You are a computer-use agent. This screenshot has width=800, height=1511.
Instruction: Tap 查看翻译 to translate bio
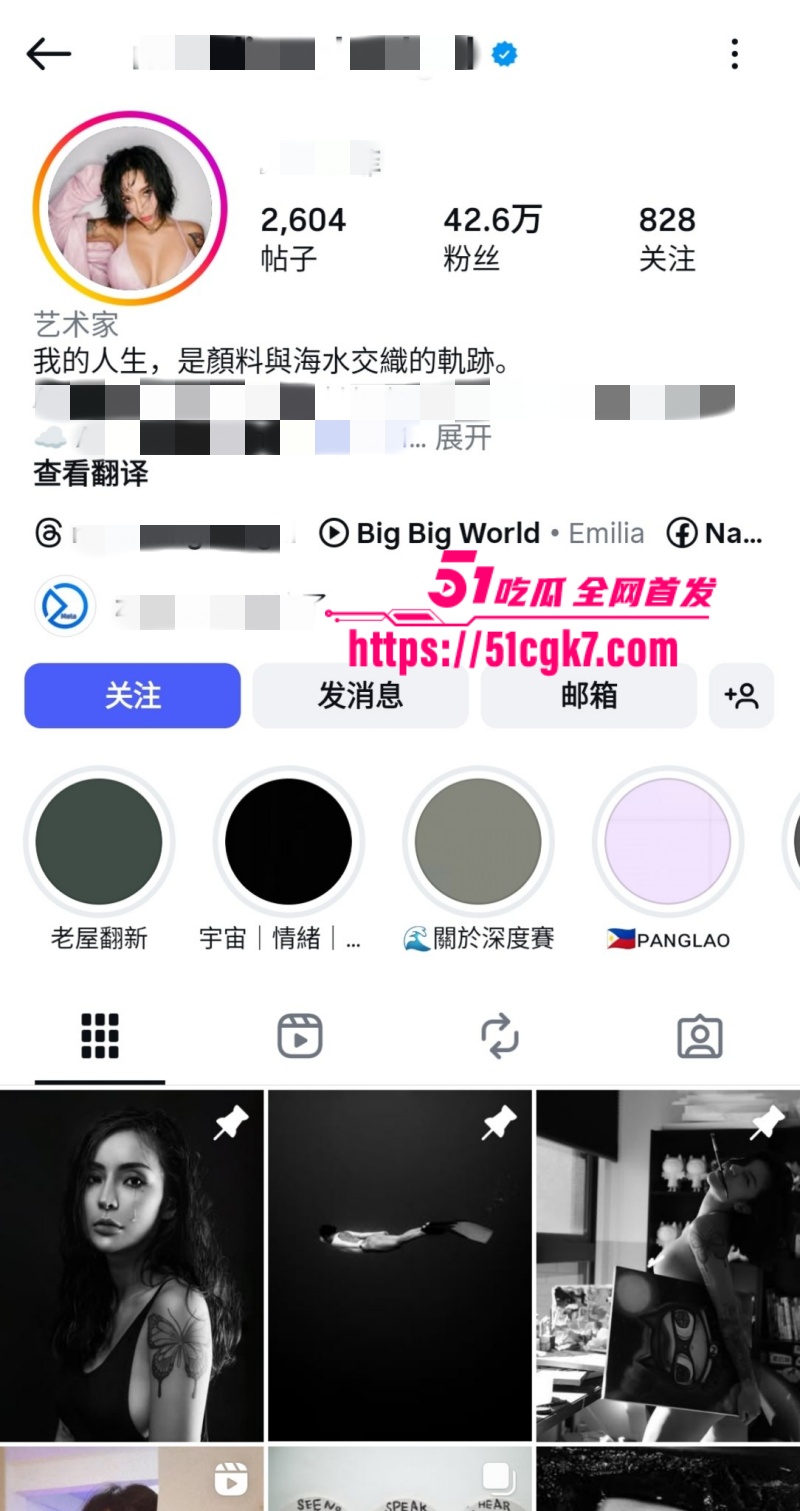(91, 473)
